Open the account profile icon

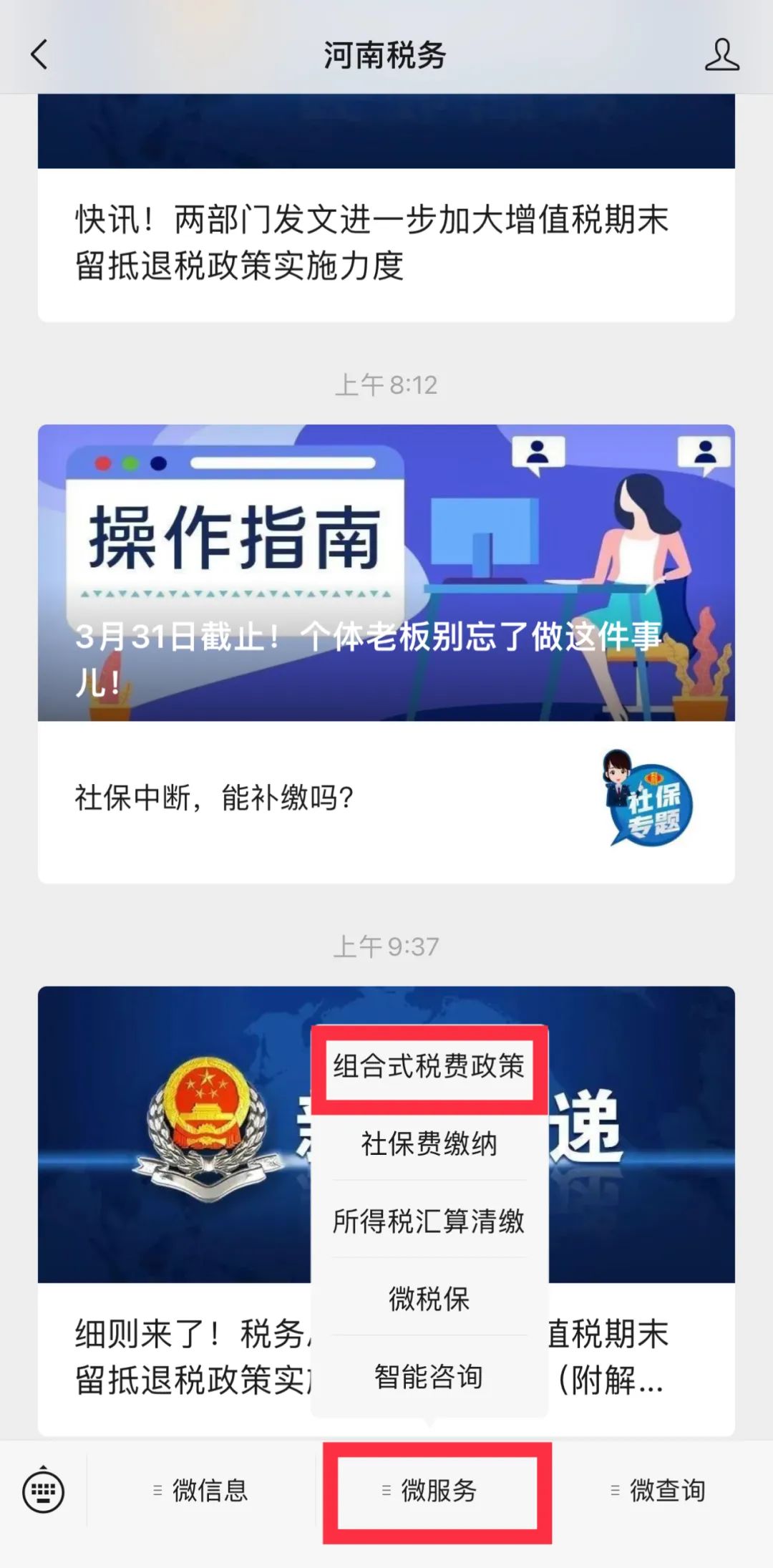pos(721,55)
